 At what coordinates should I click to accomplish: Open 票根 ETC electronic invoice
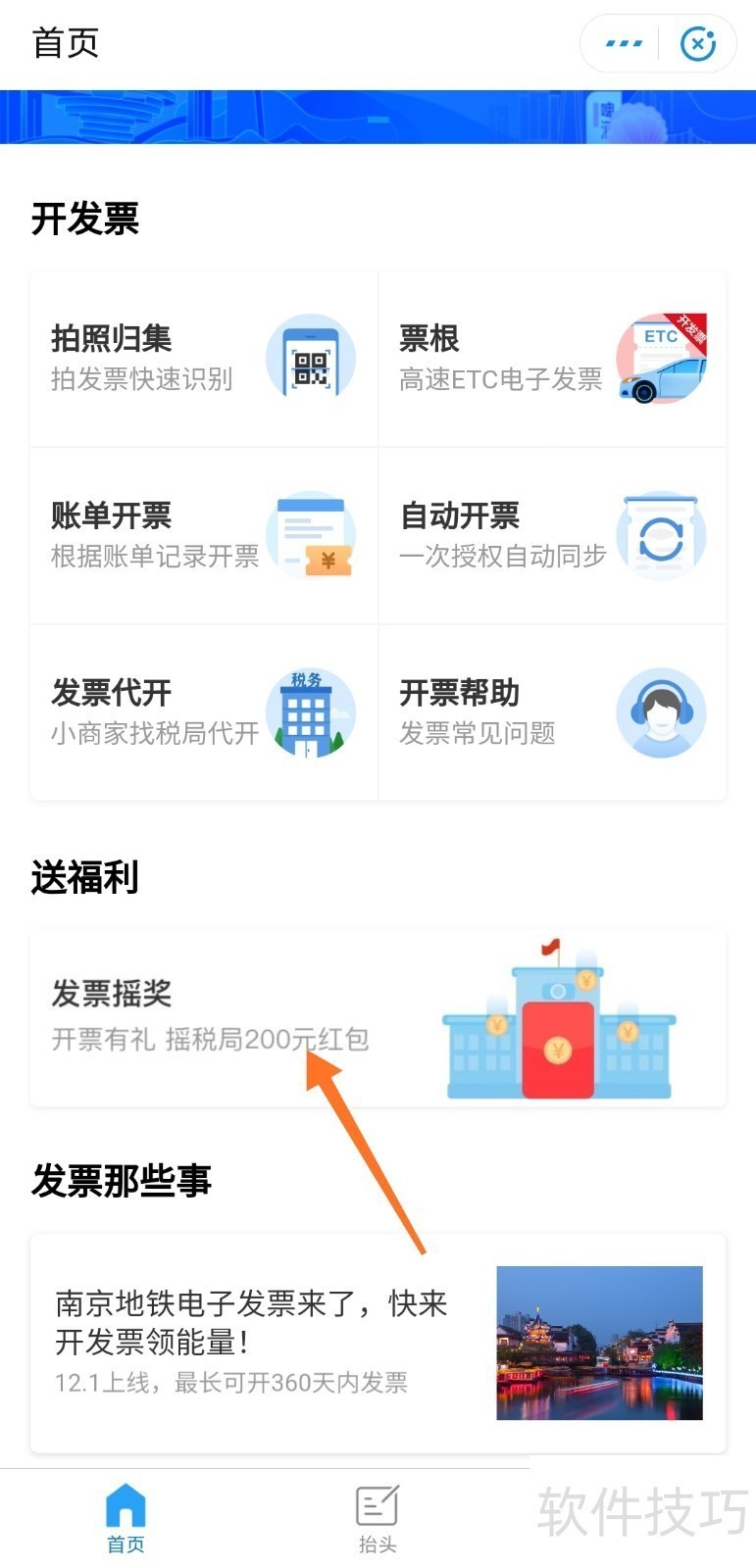552,359
